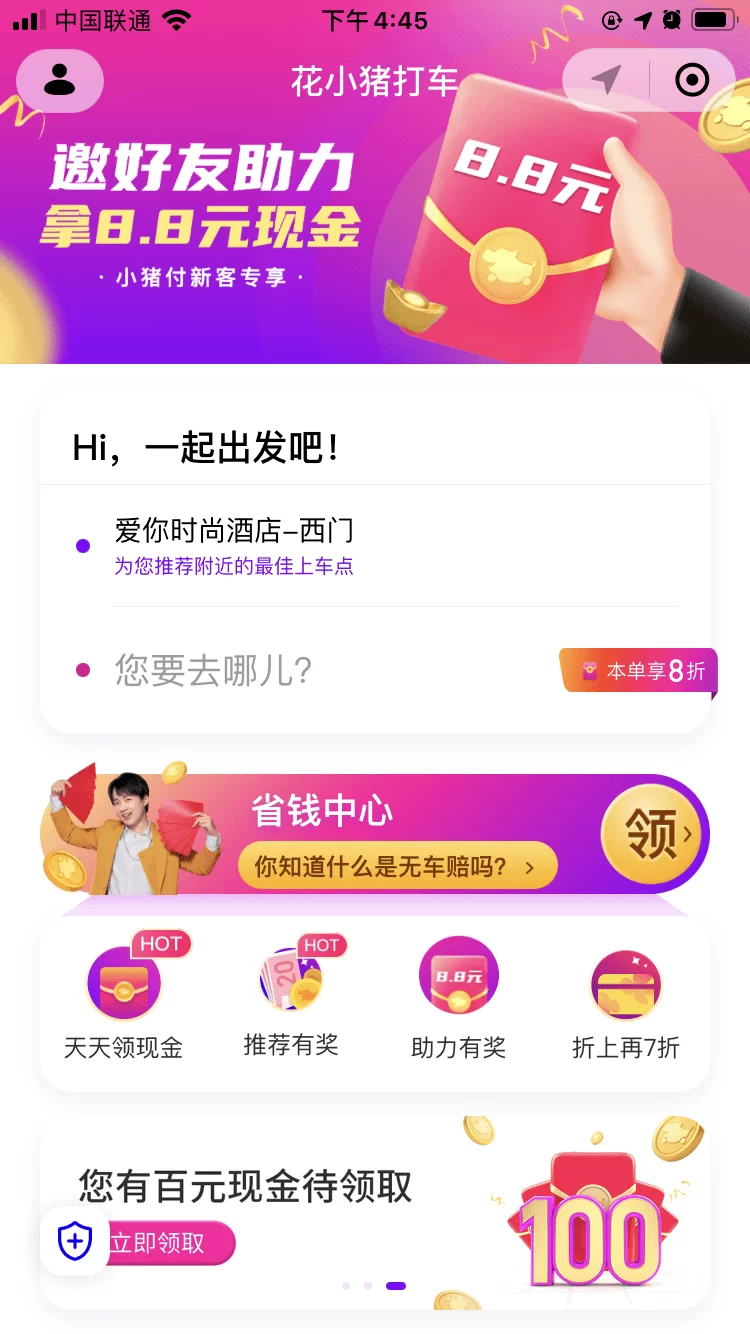Image resolution: width=750 pixels, height=1334 pixels.
Task: Tap the 本单享8折 discount tag
Action: 639,671
